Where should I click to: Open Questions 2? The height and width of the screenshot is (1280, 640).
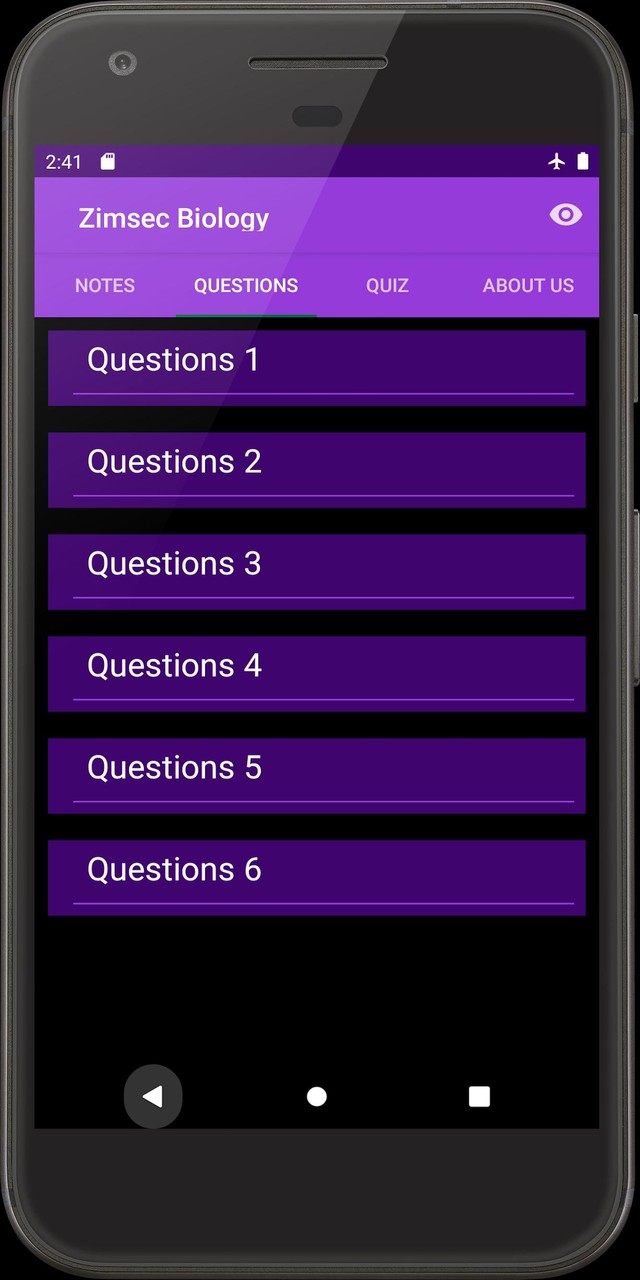pos(317,470)
